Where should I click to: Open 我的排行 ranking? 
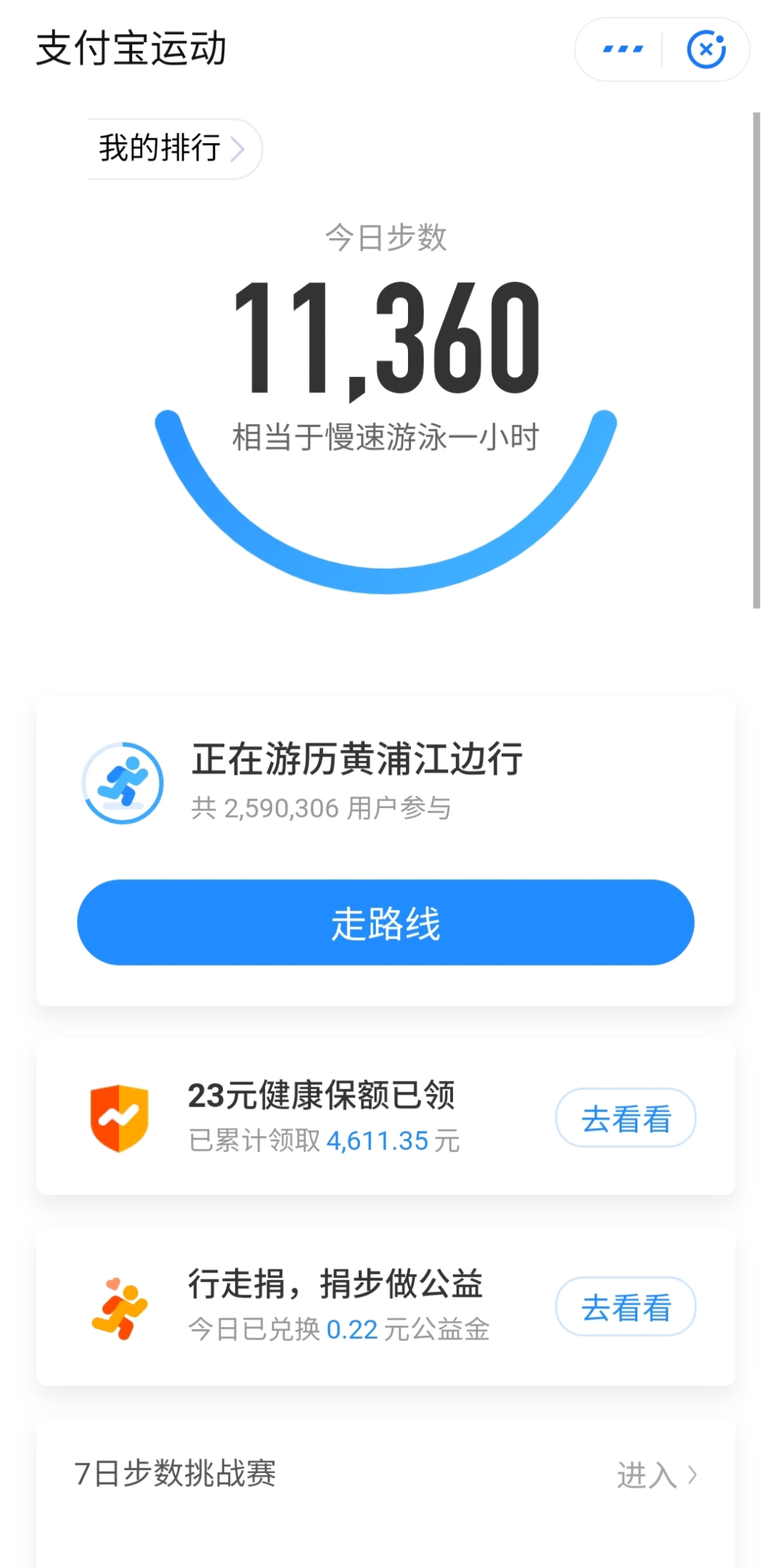(x=174, y=149)
